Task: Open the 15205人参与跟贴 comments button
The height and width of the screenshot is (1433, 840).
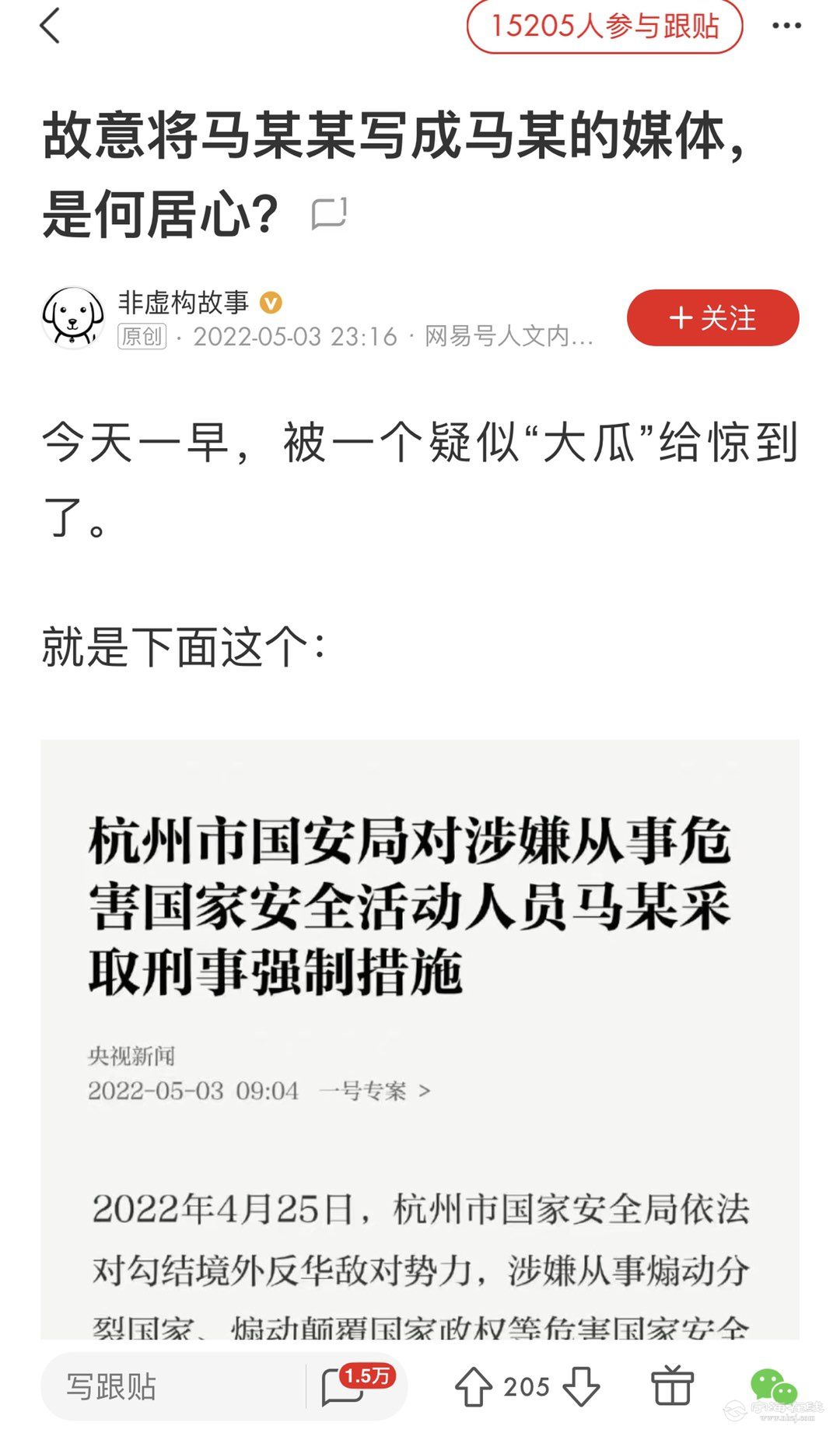Action: [x=604, y=26]
